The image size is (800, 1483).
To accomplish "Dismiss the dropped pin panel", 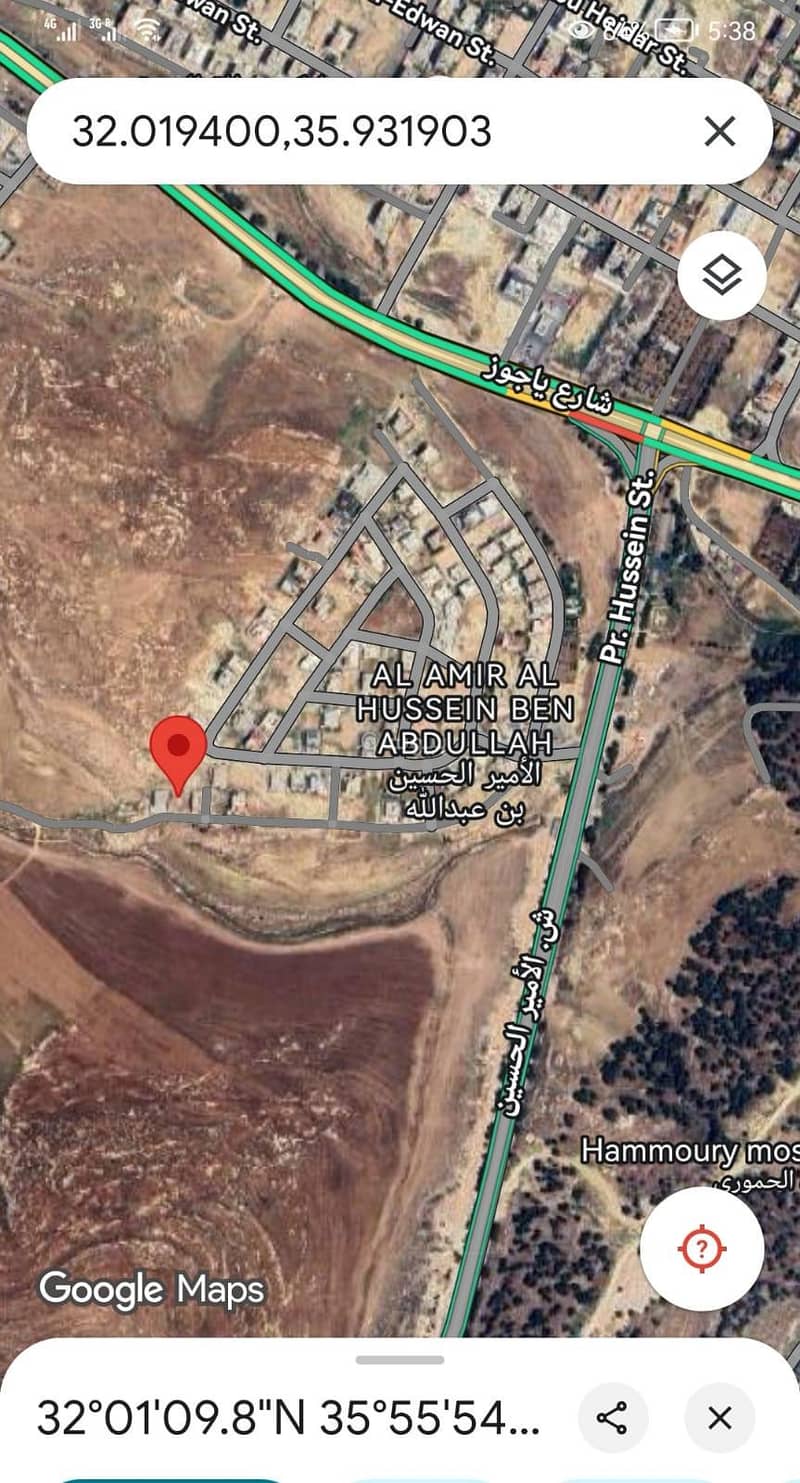I will pos(720,1417).
